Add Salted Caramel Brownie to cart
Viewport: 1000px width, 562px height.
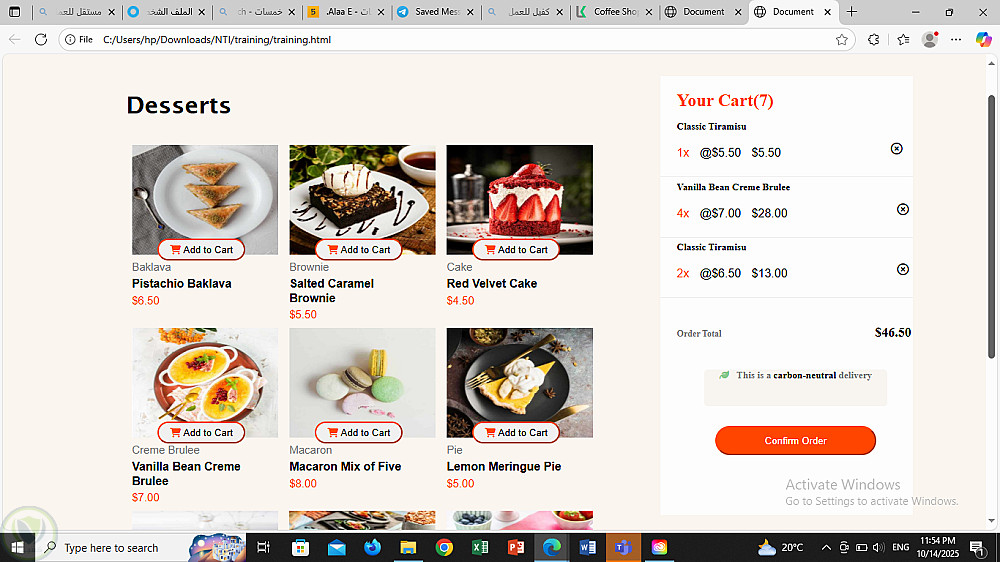tap(358, 250)
